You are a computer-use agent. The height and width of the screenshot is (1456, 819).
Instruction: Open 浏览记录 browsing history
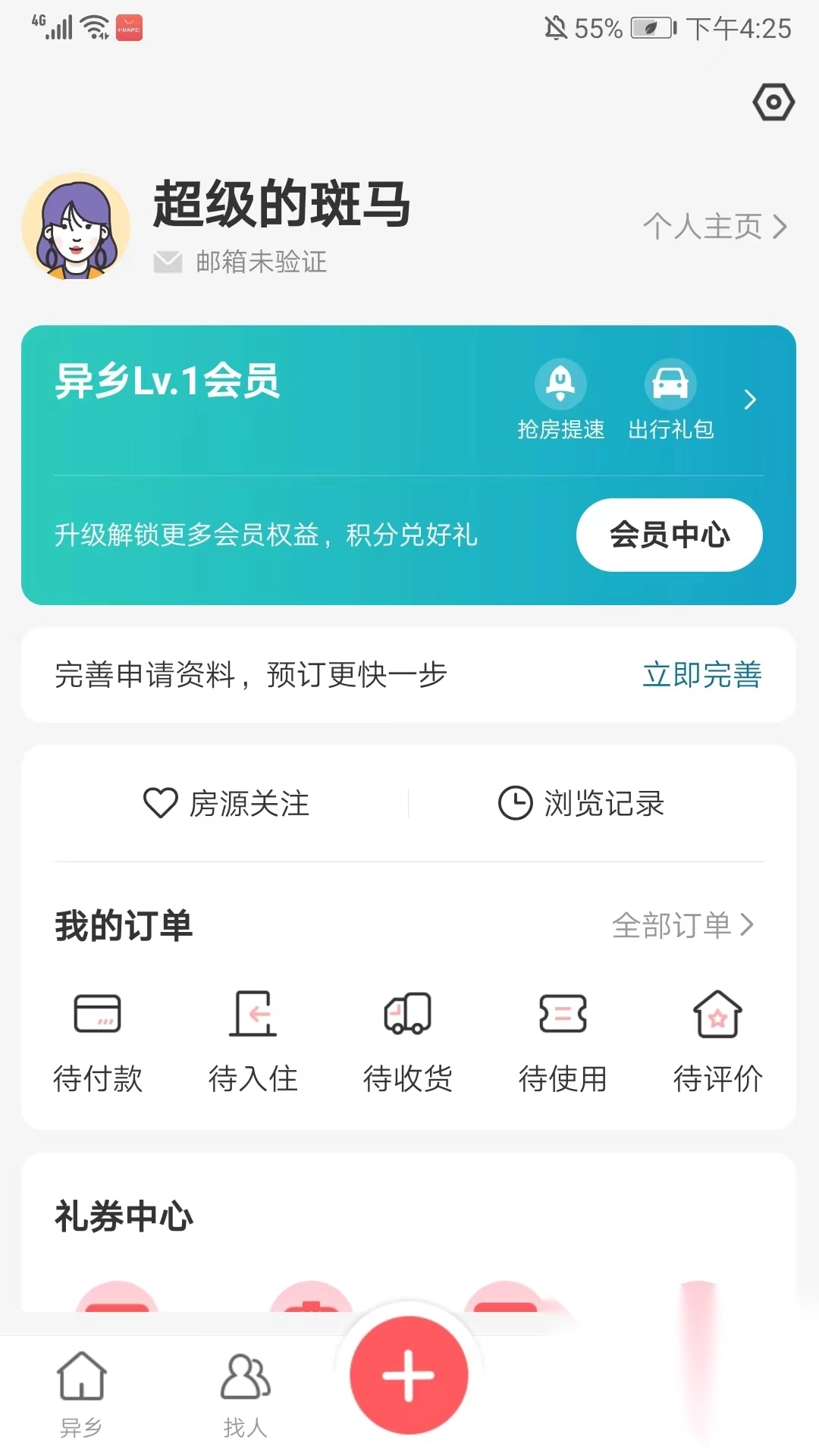(582, 804)
